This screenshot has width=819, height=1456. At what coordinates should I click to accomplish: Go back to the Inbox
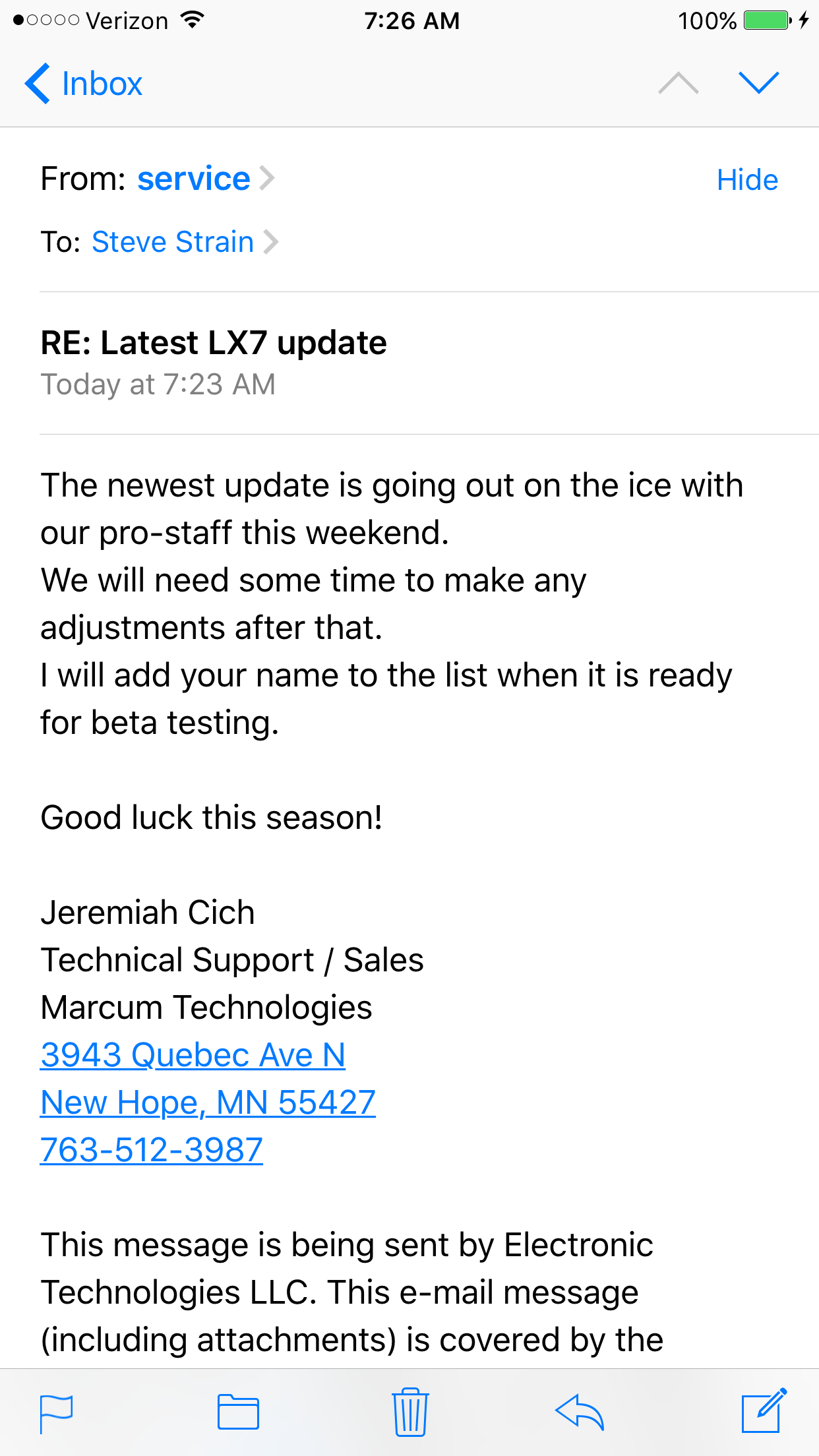(x=84, y=84)
